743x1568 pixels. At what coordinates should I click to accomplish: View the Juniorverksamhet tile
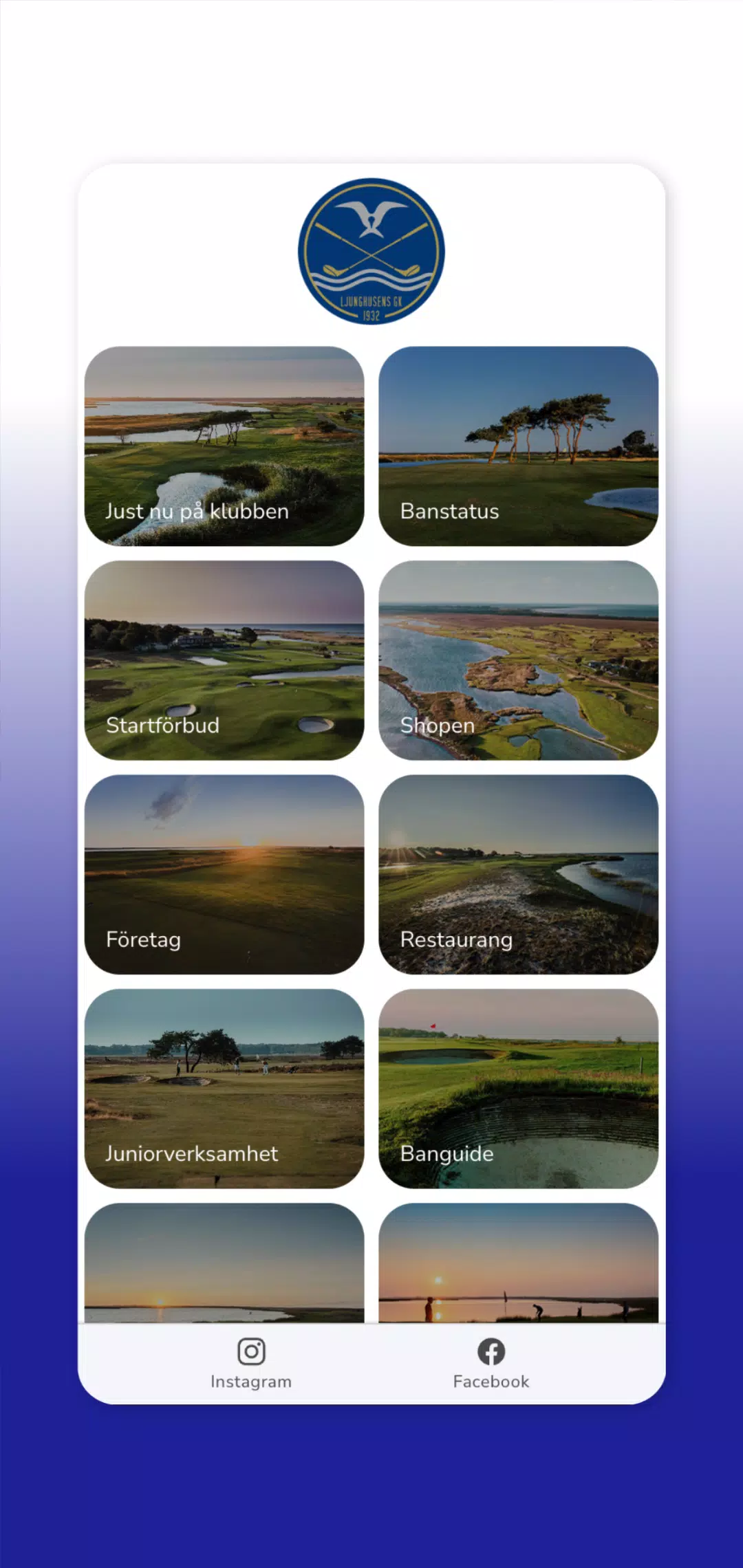pyautogui.click(x=224, y=1089)
